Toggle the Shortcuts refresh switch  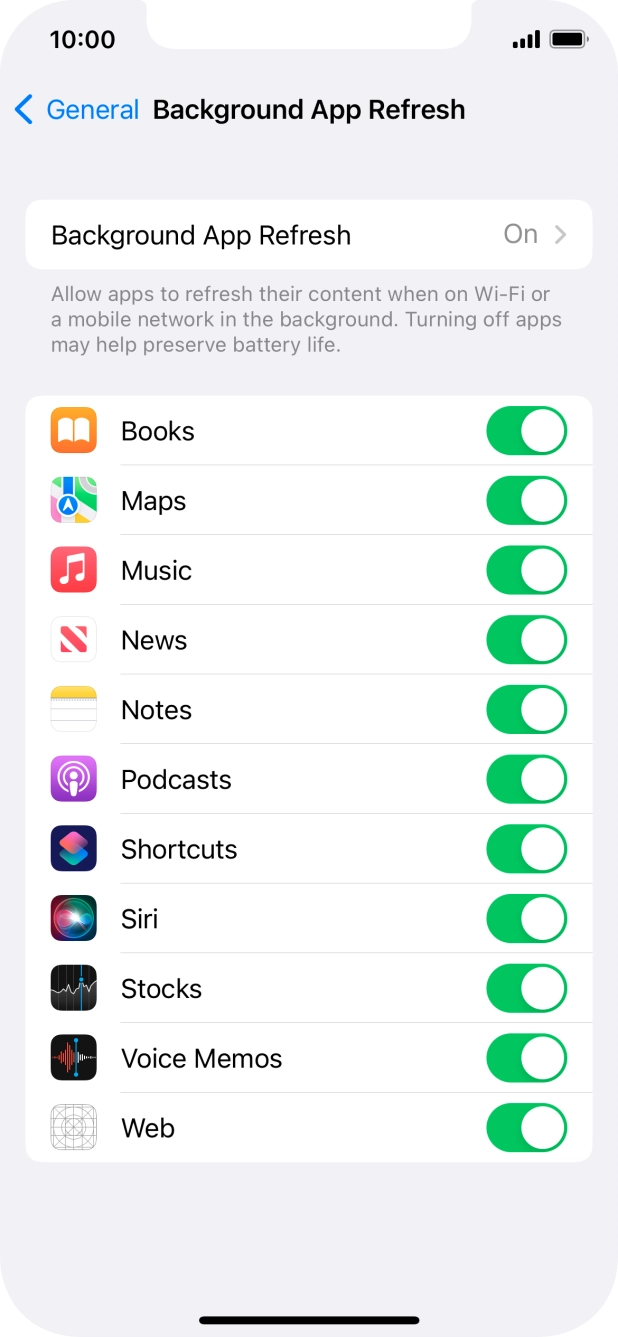point(526,849)
